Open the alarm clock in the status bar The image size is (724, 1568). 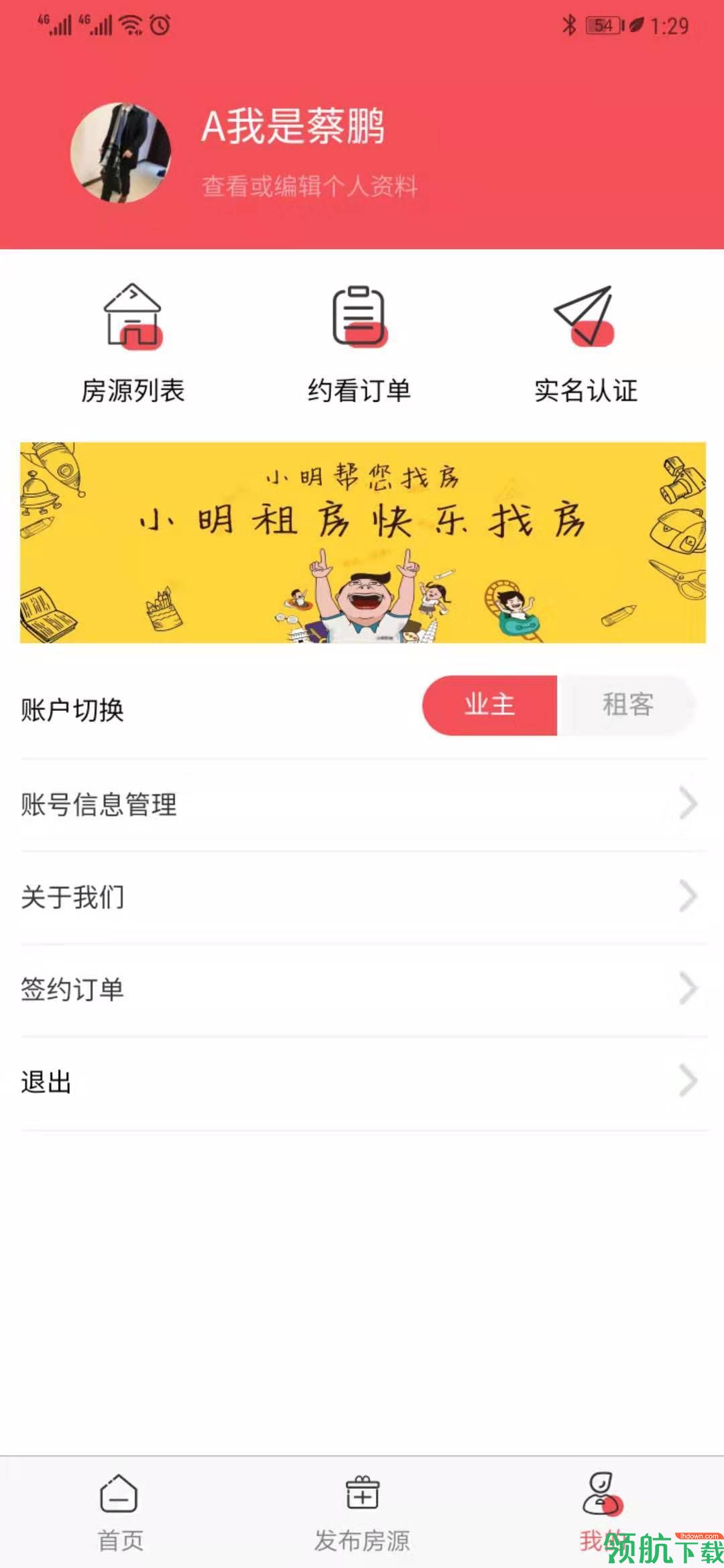pos(161,25)
